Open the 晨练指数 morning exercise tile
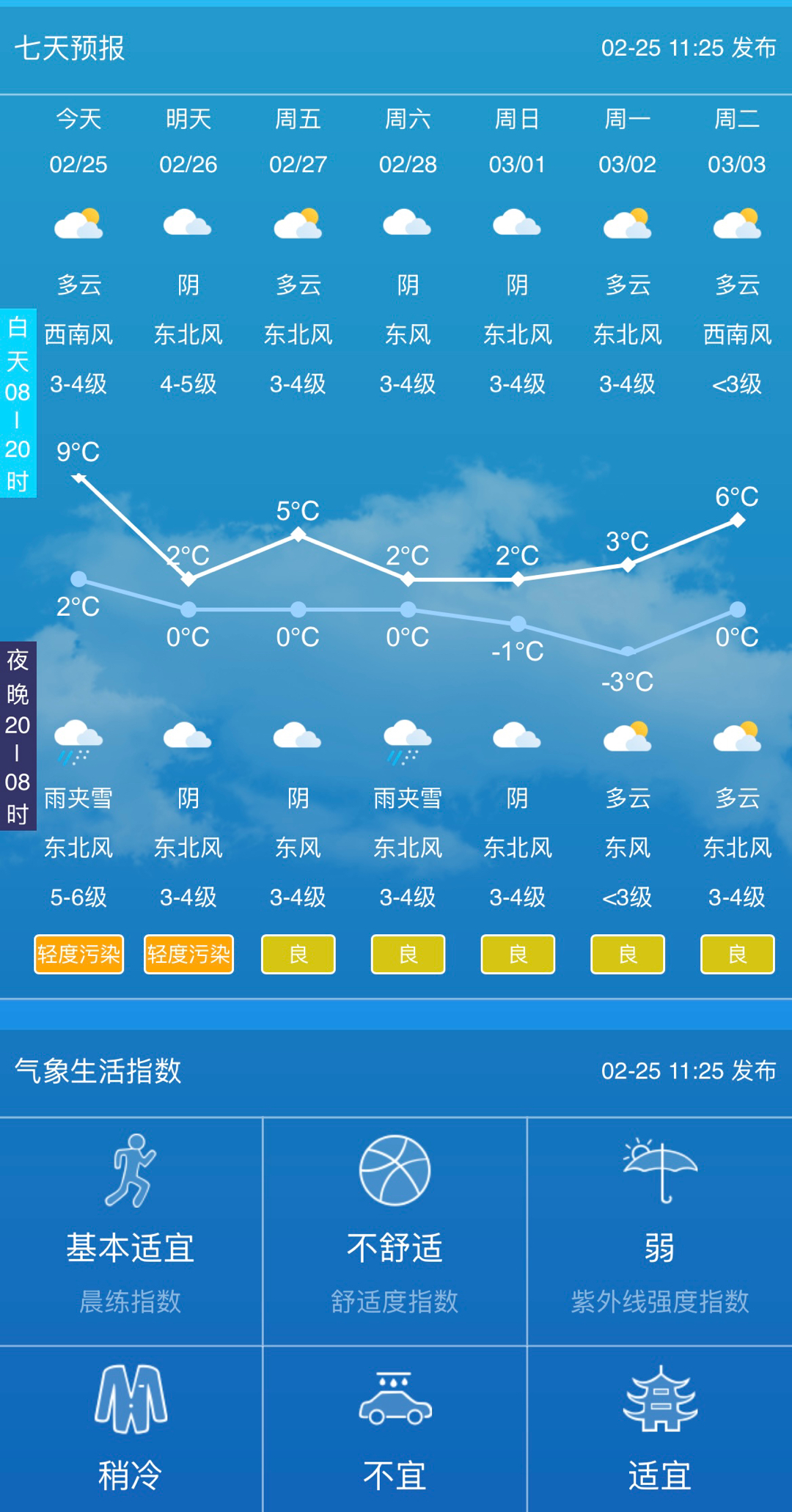Viewport: 792px width, 1512px height. 131,1230
